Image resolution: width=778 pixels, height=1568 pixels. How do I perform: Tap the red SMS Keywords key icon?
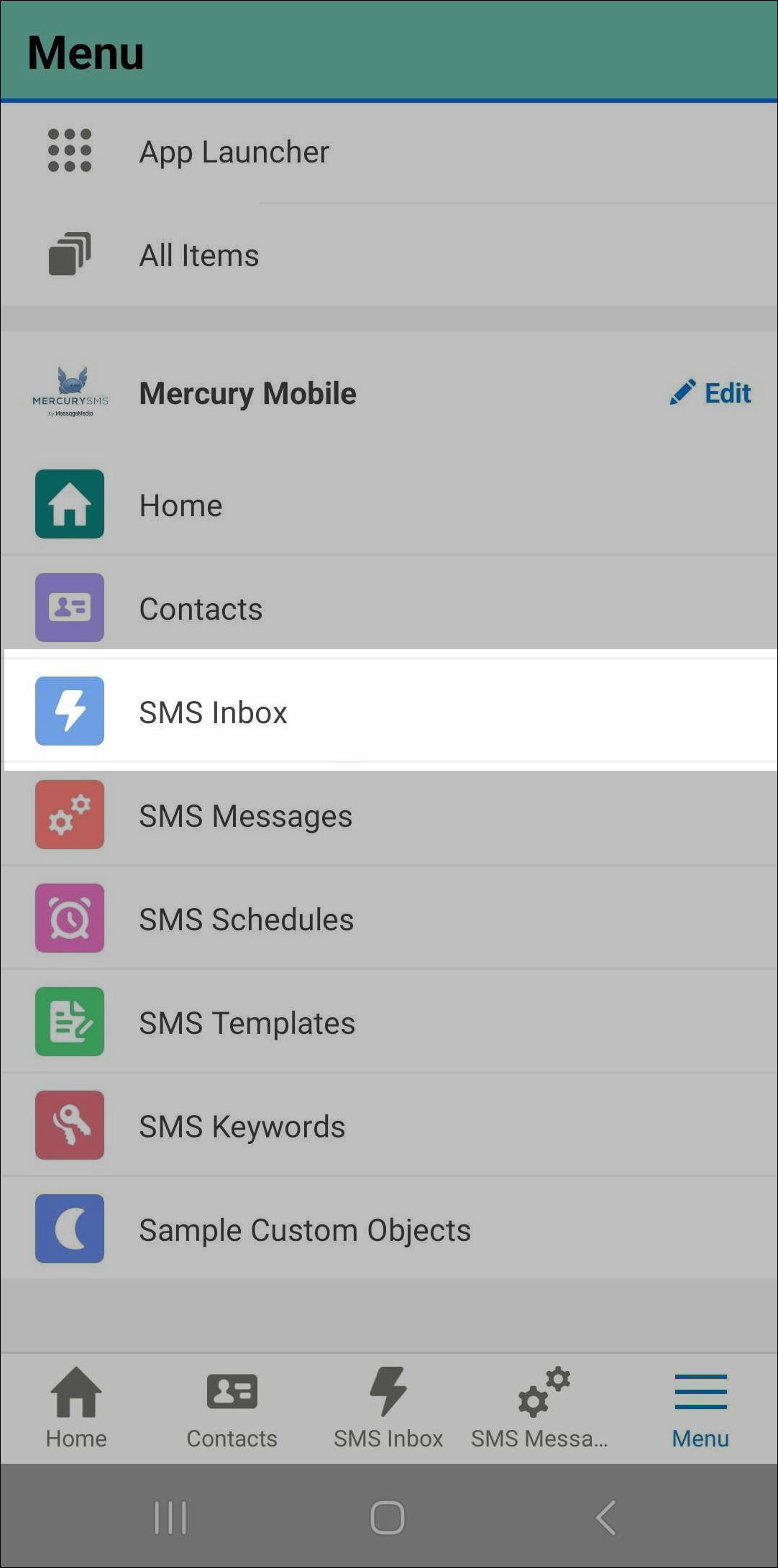(x=69, y=1124)
